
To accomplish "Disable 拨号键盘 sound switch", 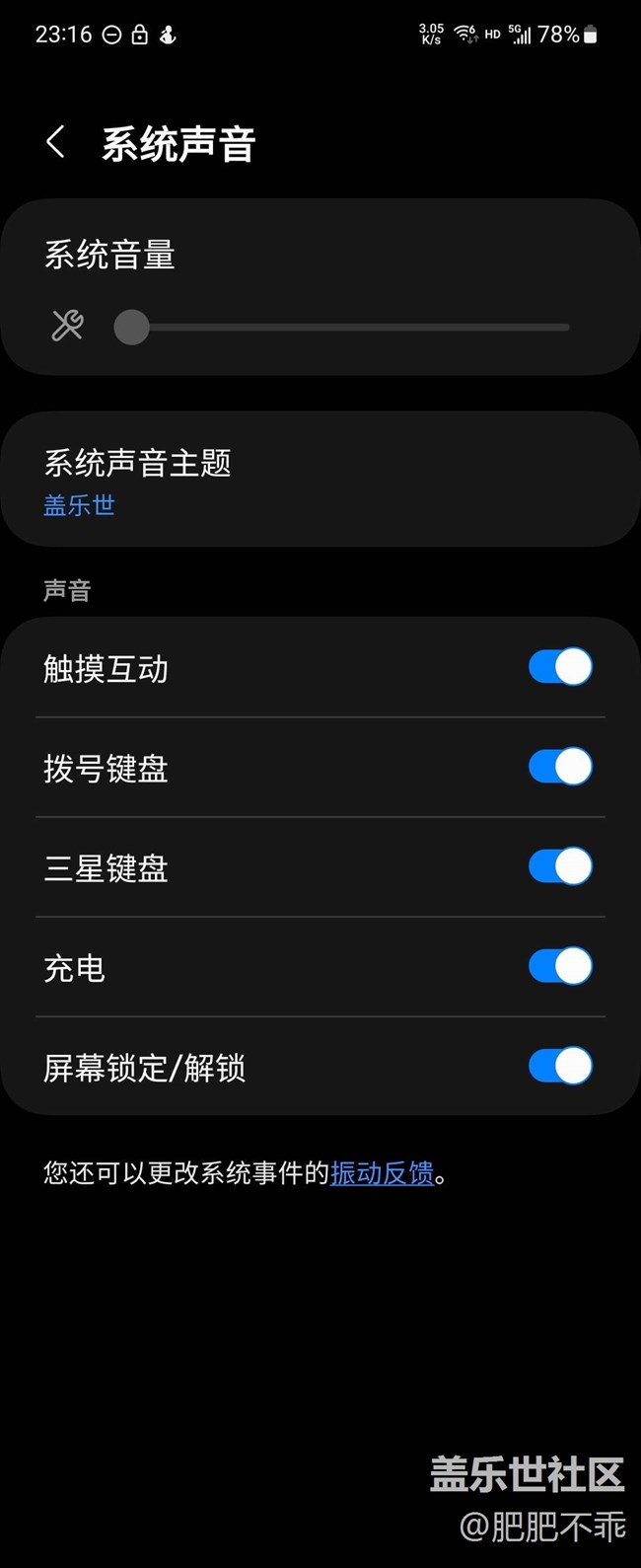I will [559, 767].
